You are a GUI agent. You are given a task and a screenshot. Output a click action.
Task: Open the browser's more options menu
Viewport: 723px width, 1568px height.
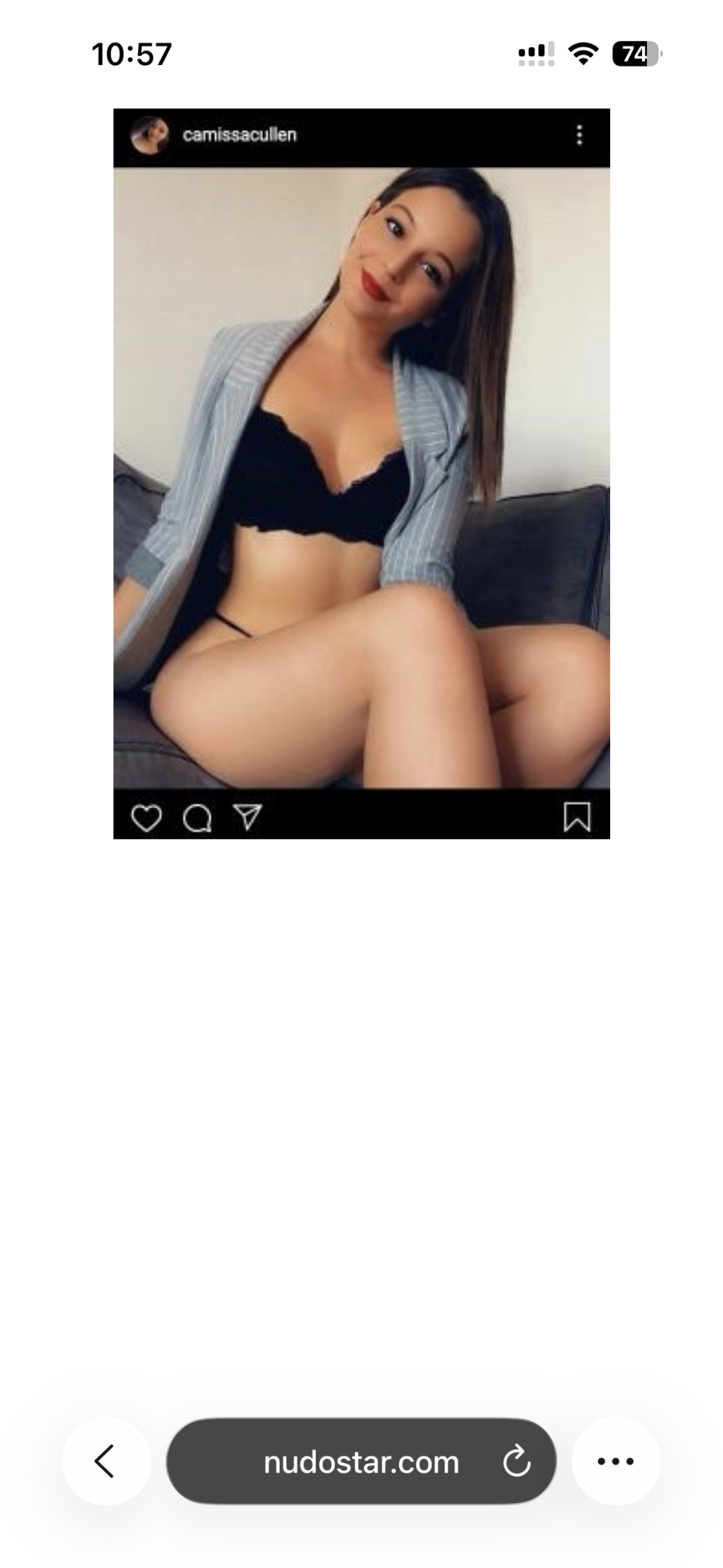[x=616, y=1461]
